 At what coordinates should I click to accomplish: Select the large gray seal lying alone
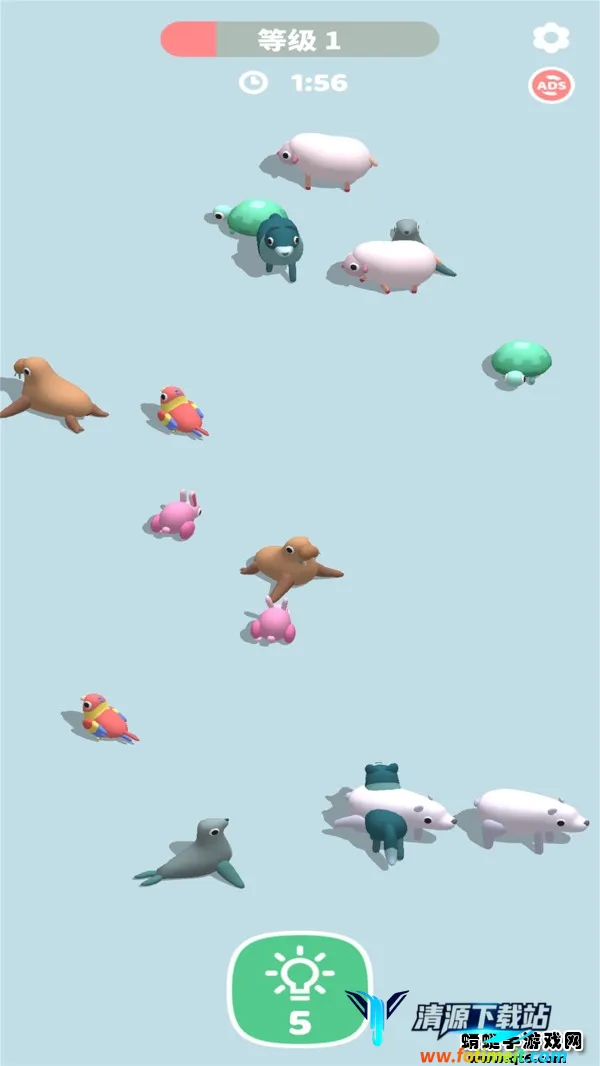(x=197, y=855)
